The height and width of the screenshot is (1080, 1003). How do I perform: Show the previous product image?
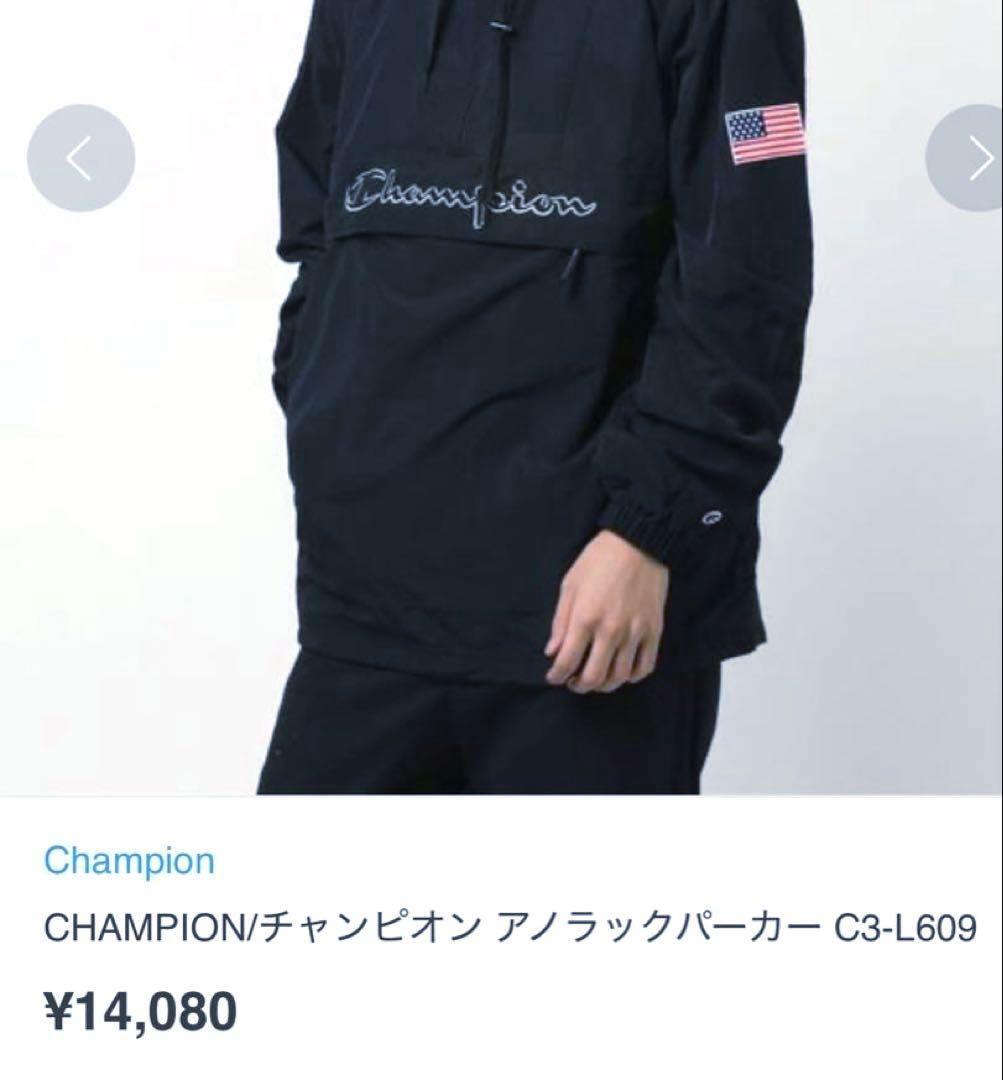point(80,158)
